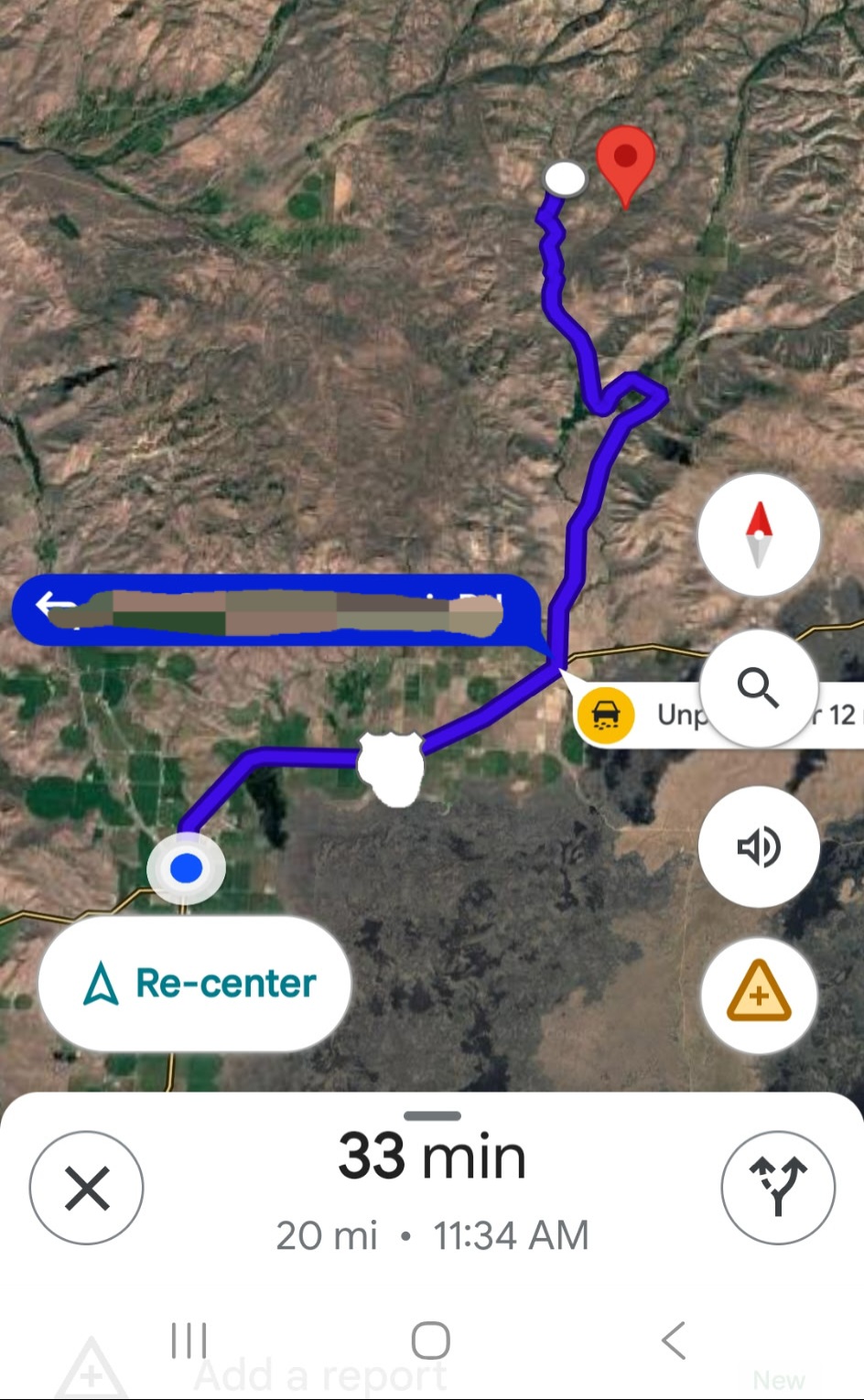Search along the route

[x=758, y=687]
